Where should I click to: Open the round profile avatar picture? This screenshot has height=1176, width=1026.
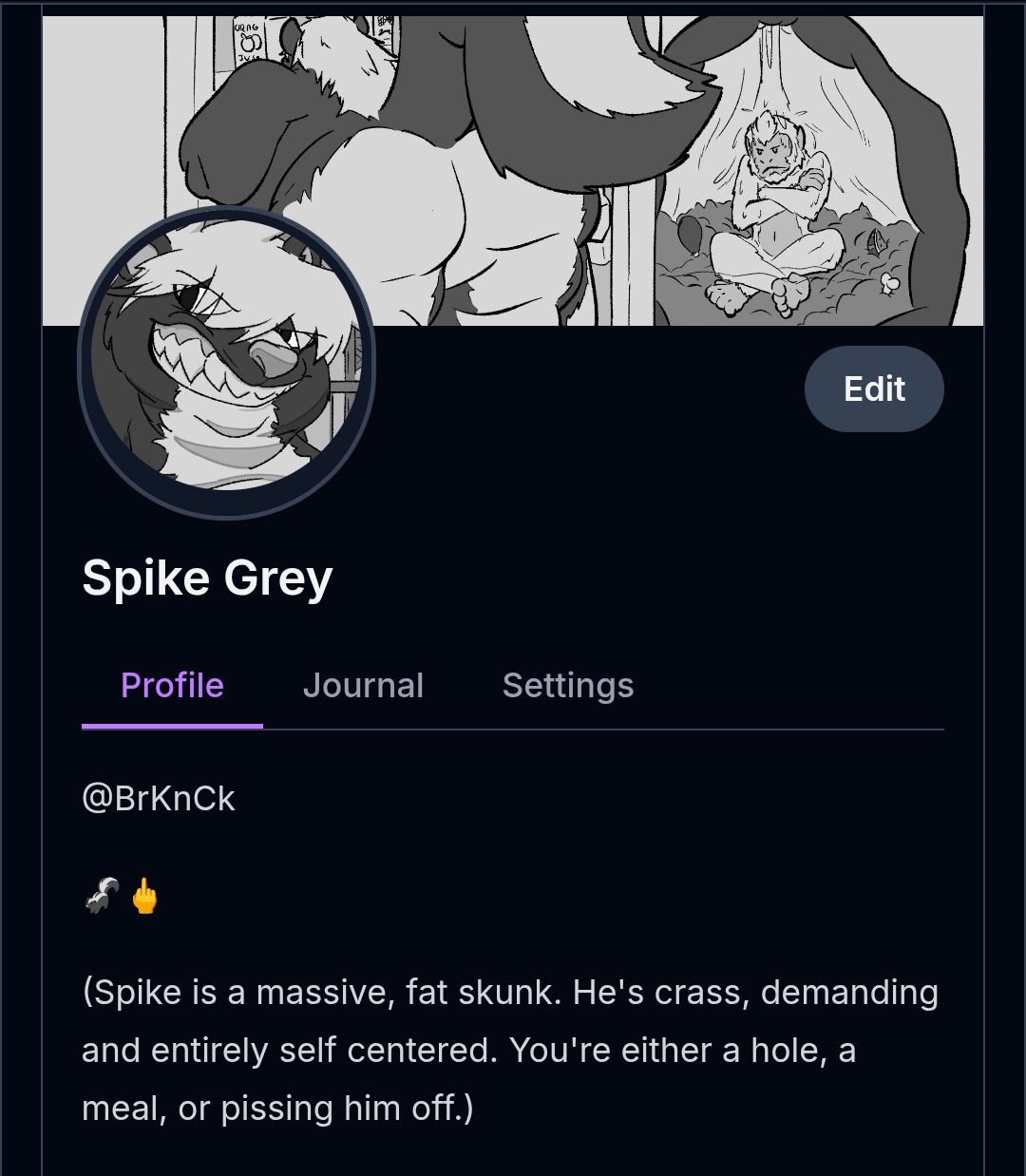[227, 362]
